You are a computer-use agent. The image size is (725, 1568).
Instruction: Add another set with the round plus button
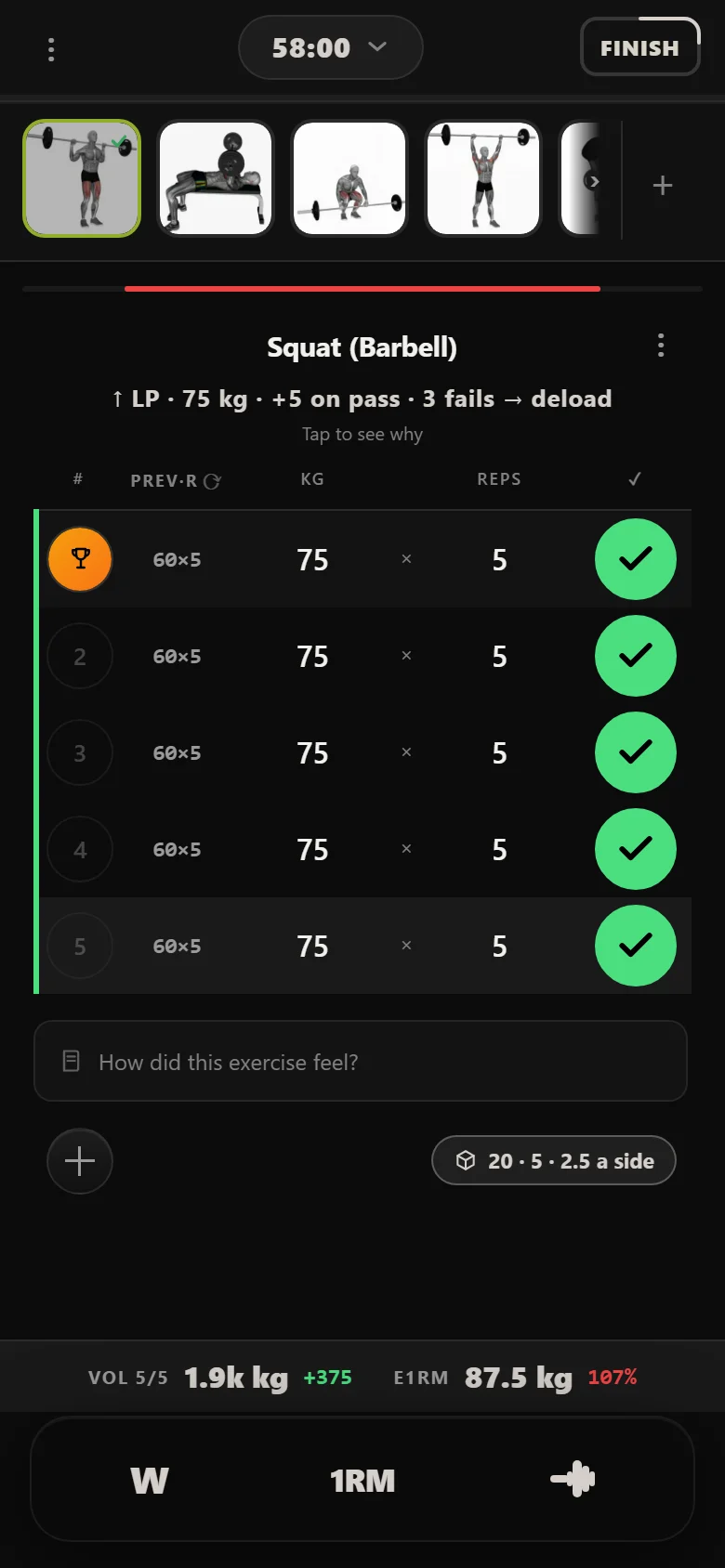coord(80,1161)
